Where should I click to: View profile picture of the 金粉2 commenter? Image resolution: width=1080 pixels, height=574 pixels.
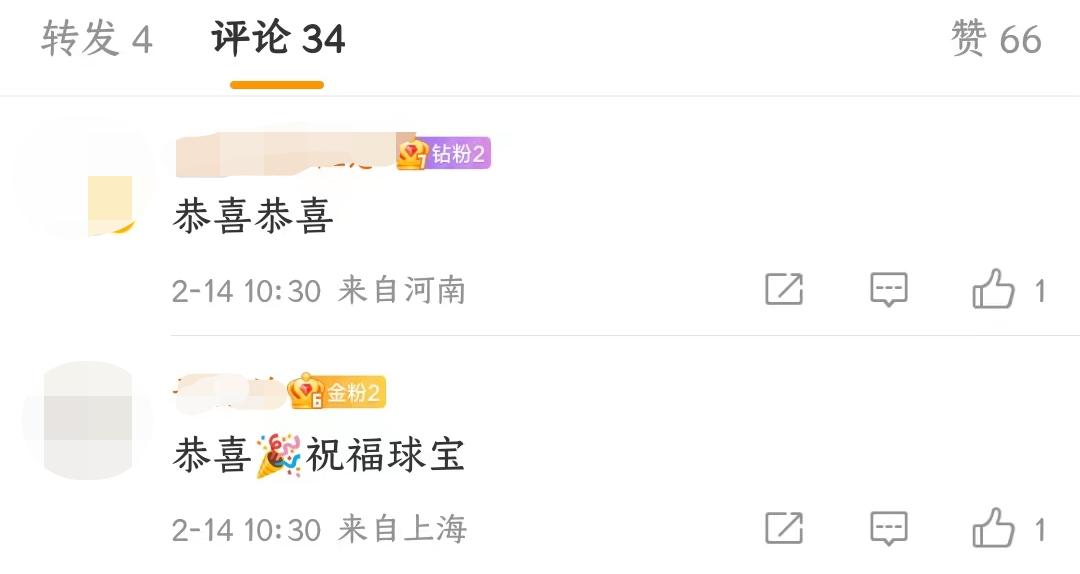[85, 420]
